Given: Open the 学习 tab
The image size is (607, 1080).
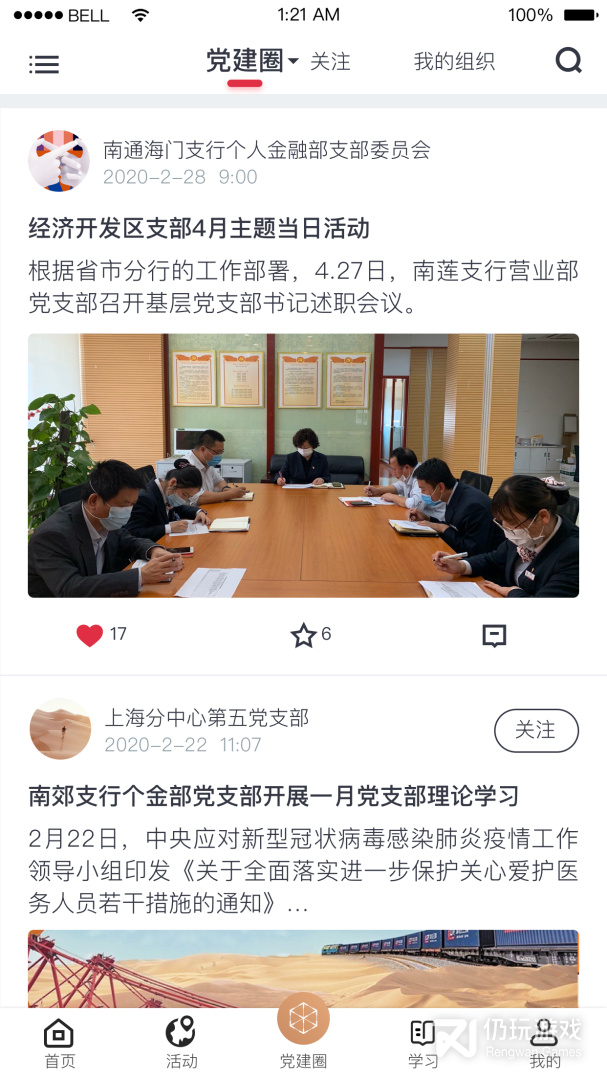Looking at the screenshot, I should tap(423, 1042).
